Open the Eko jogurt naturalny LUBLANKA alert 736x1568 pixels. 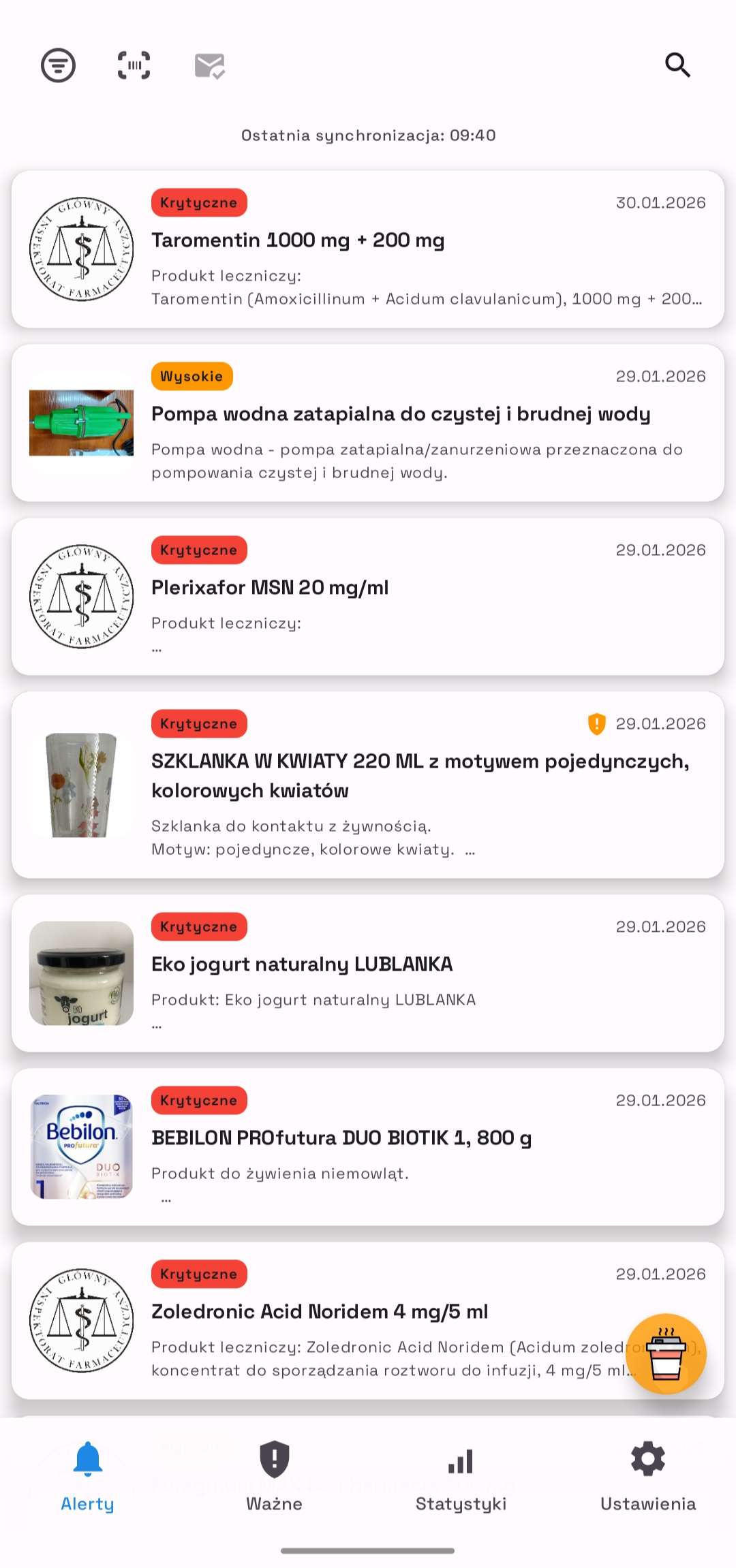click(368, 973)
